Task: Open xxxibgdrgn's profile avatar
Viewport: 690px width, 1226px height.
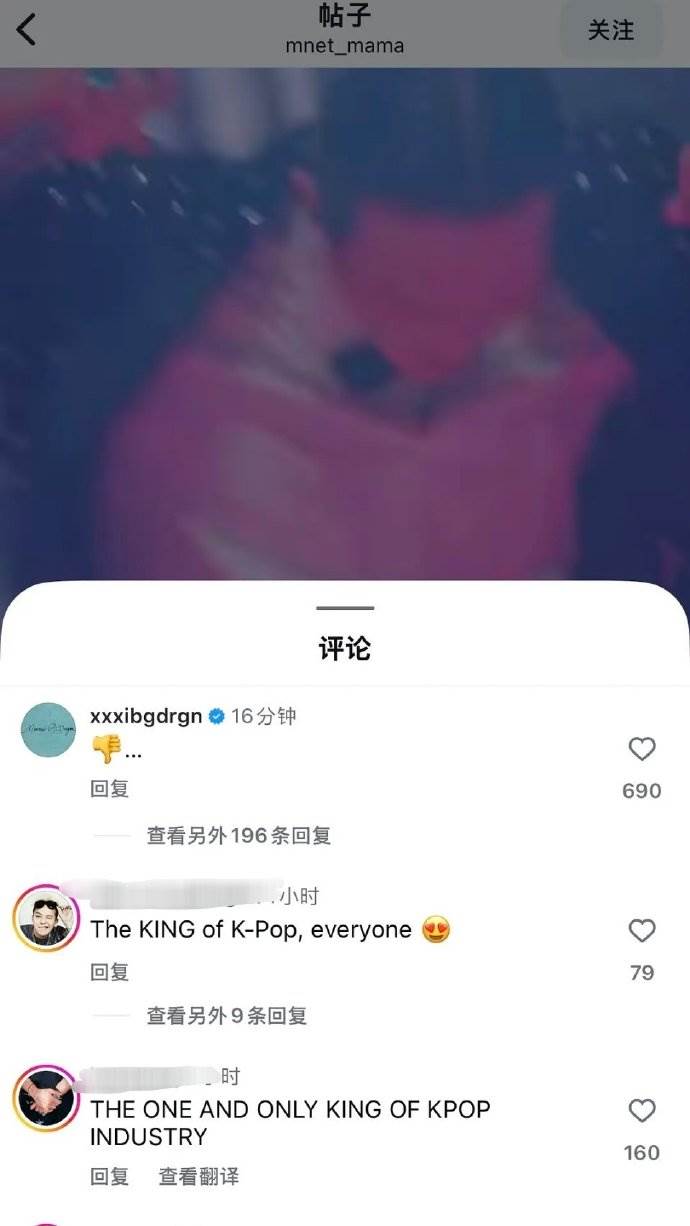Action: 48,729
